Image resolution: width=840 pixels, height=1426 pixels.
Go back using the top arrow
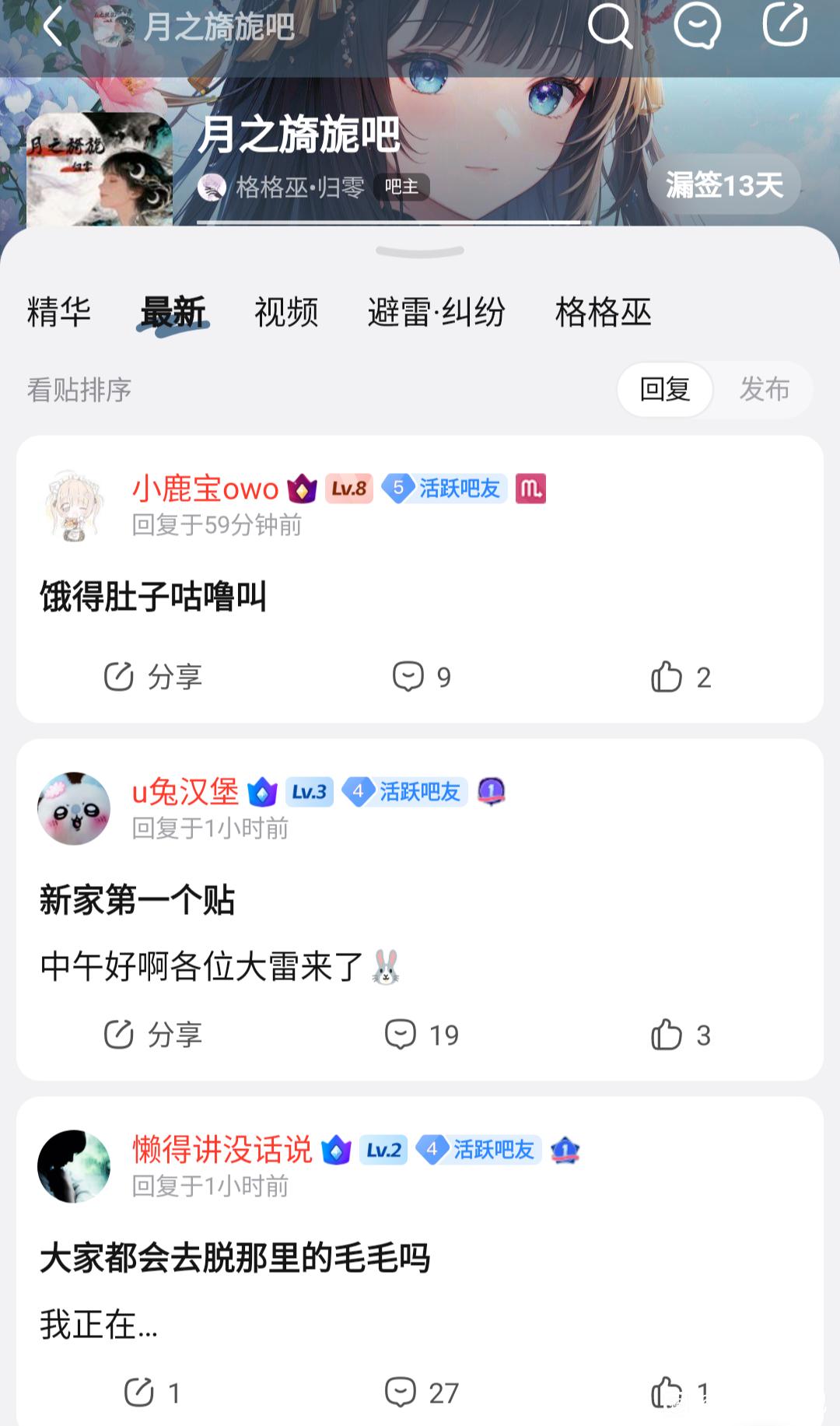point(53,28)
